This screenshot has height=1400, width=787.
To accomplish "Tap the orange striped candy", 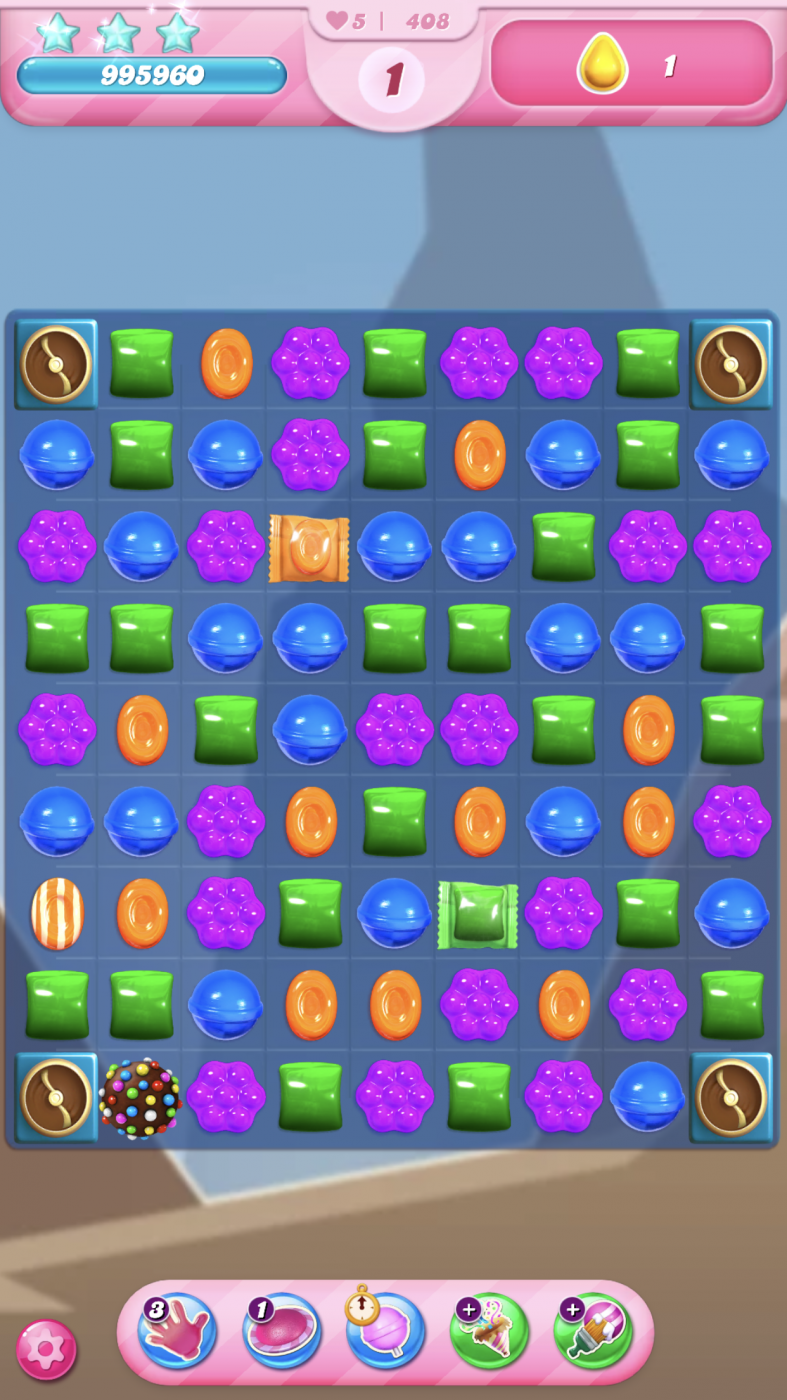I will point(57,914).
